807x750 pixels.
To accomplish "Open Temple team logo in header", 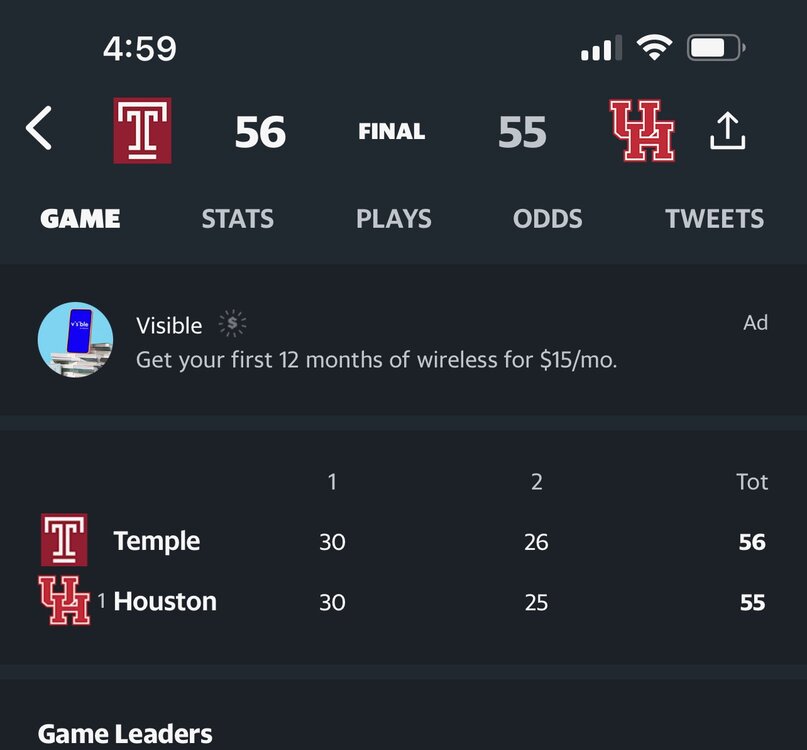I will [x=143, y=131].
